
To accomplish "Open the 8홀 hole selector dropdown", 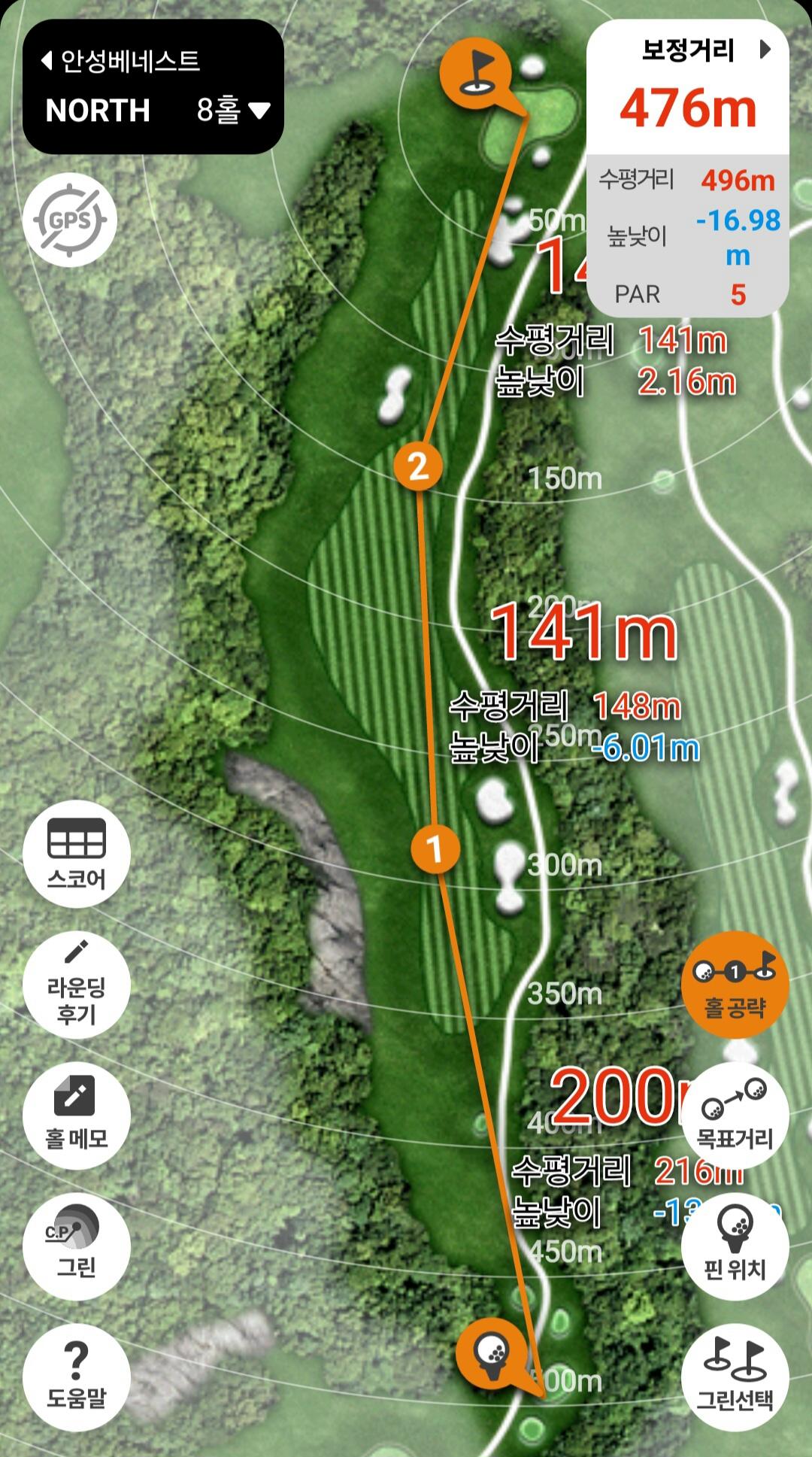I will point(232,111).
